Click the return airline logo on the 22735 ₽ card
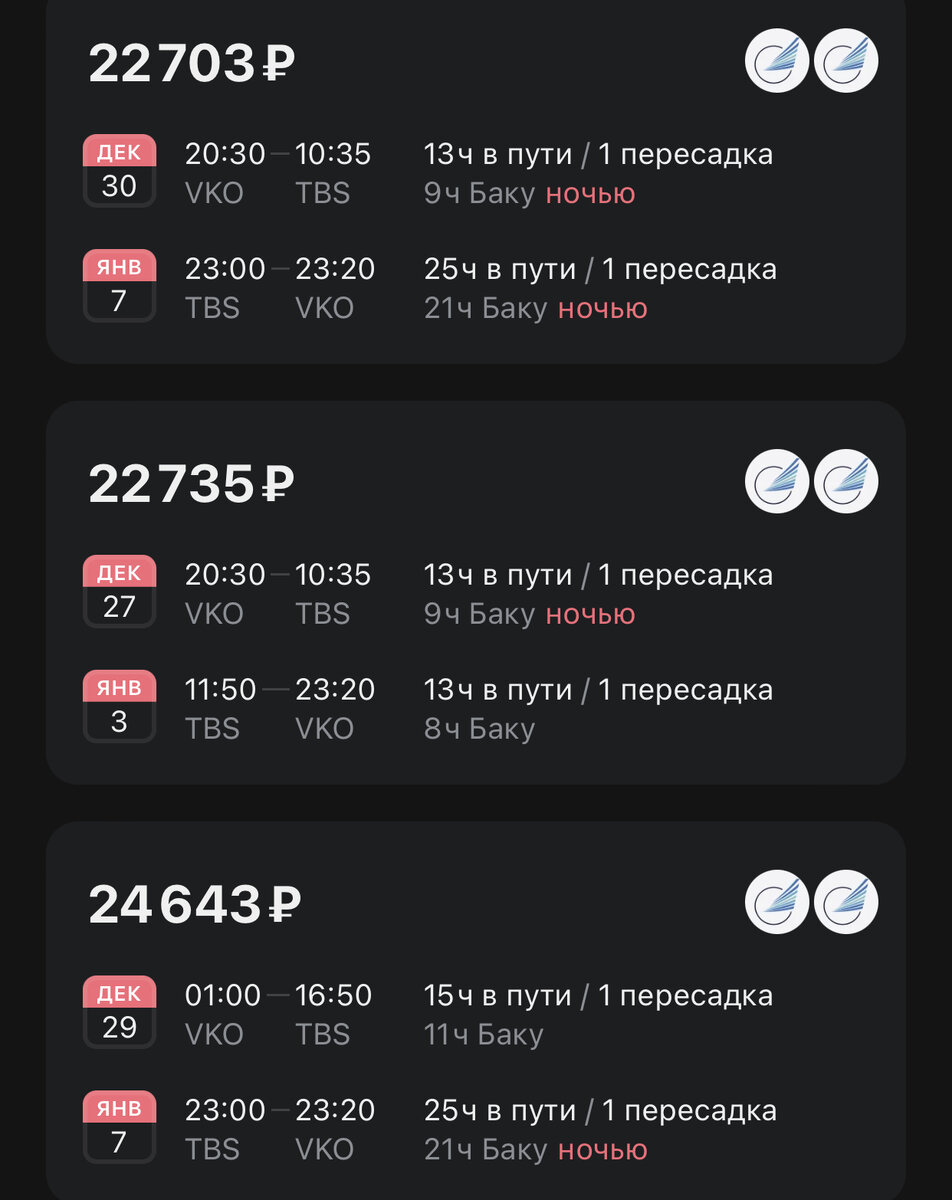The height and width of the screenshot is (1200, 952). pos(845,482)
